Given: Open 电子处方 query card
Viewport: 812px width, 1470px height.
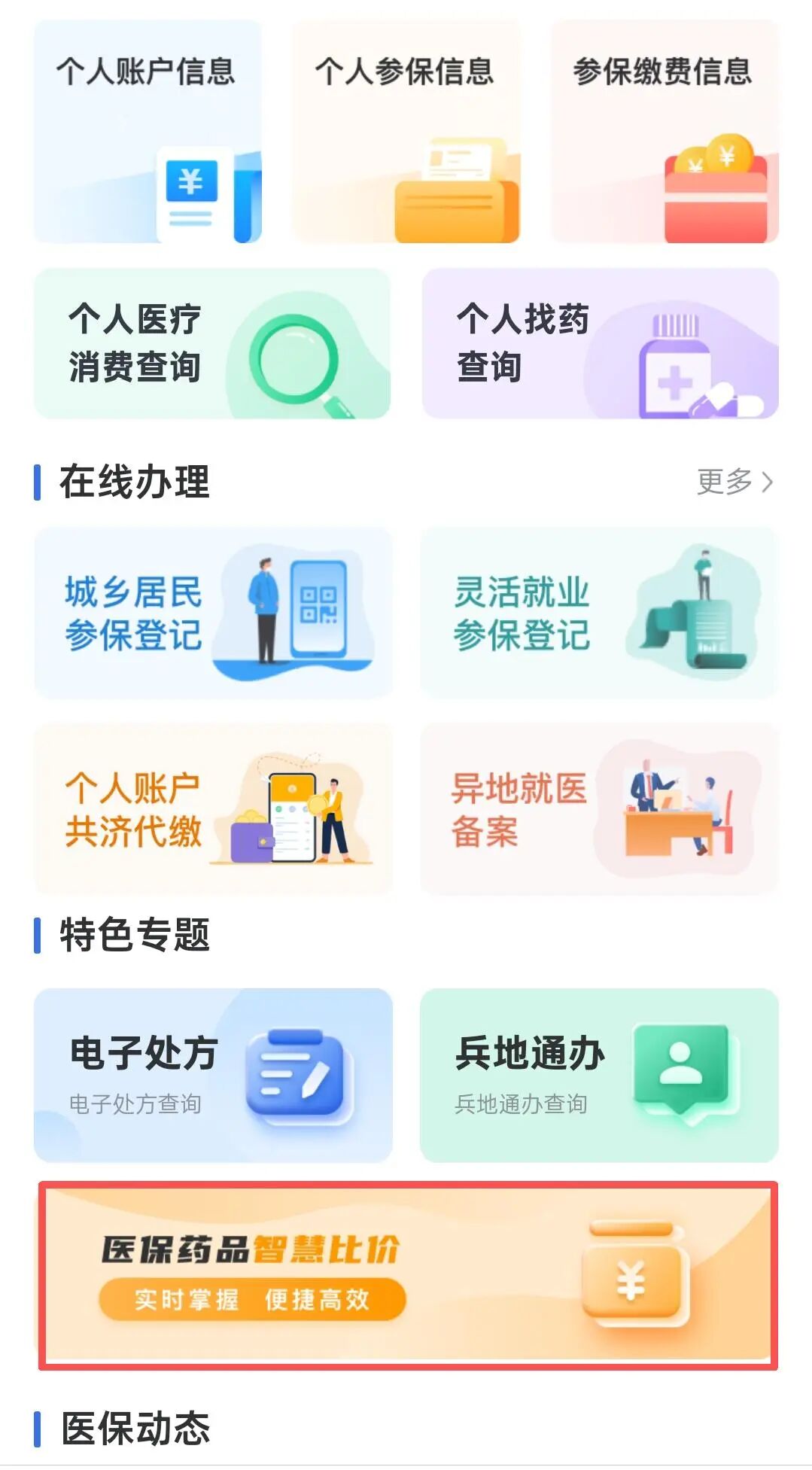Looking at the screenshot, I should [213, 1075].
